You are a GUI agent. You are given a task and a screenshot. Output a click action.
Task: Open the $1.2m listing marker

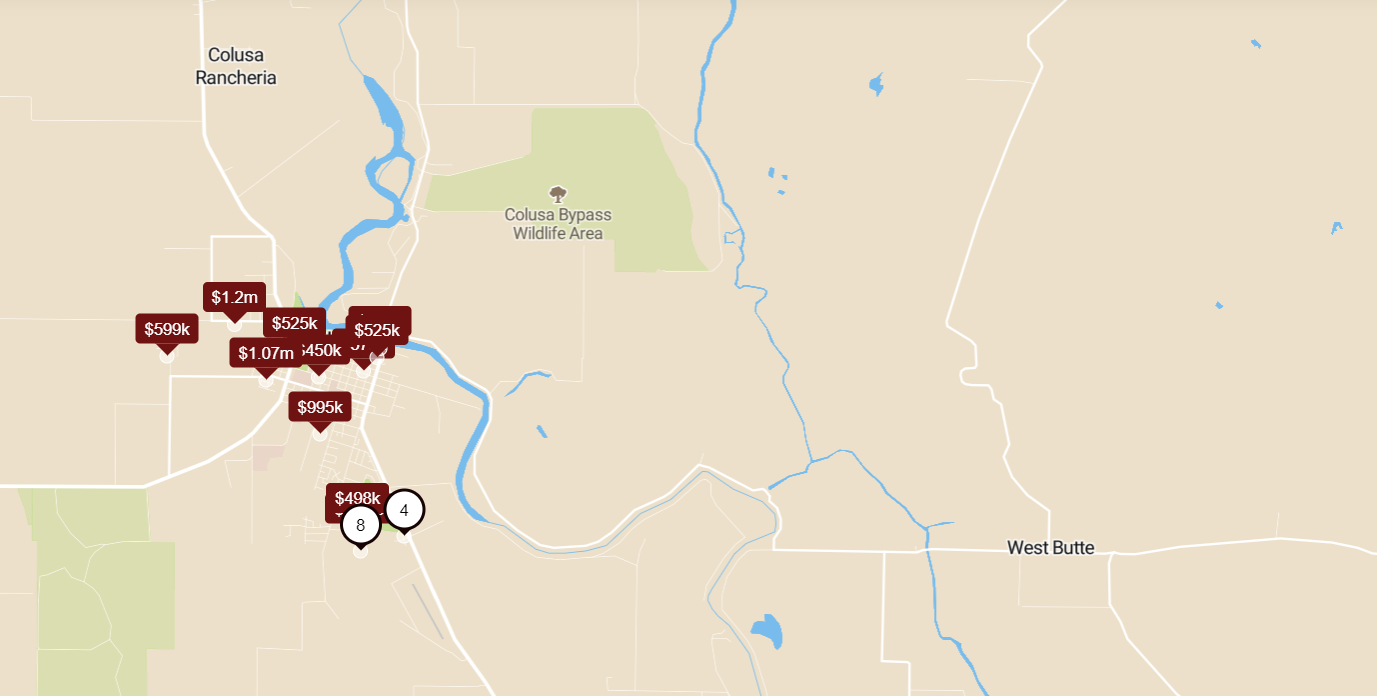pos(234,297)
